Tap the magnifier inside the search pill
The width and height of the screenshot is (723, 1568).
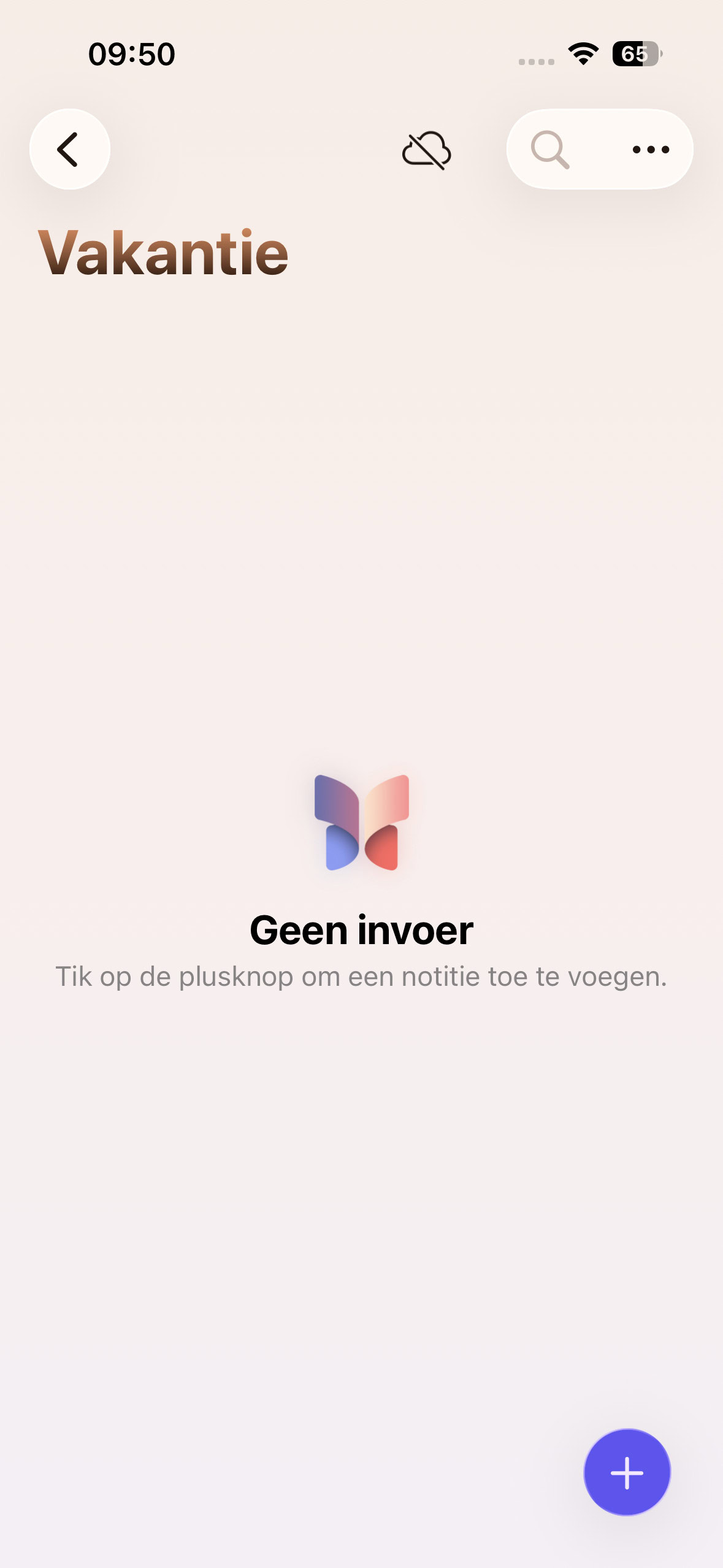[550, 150]
